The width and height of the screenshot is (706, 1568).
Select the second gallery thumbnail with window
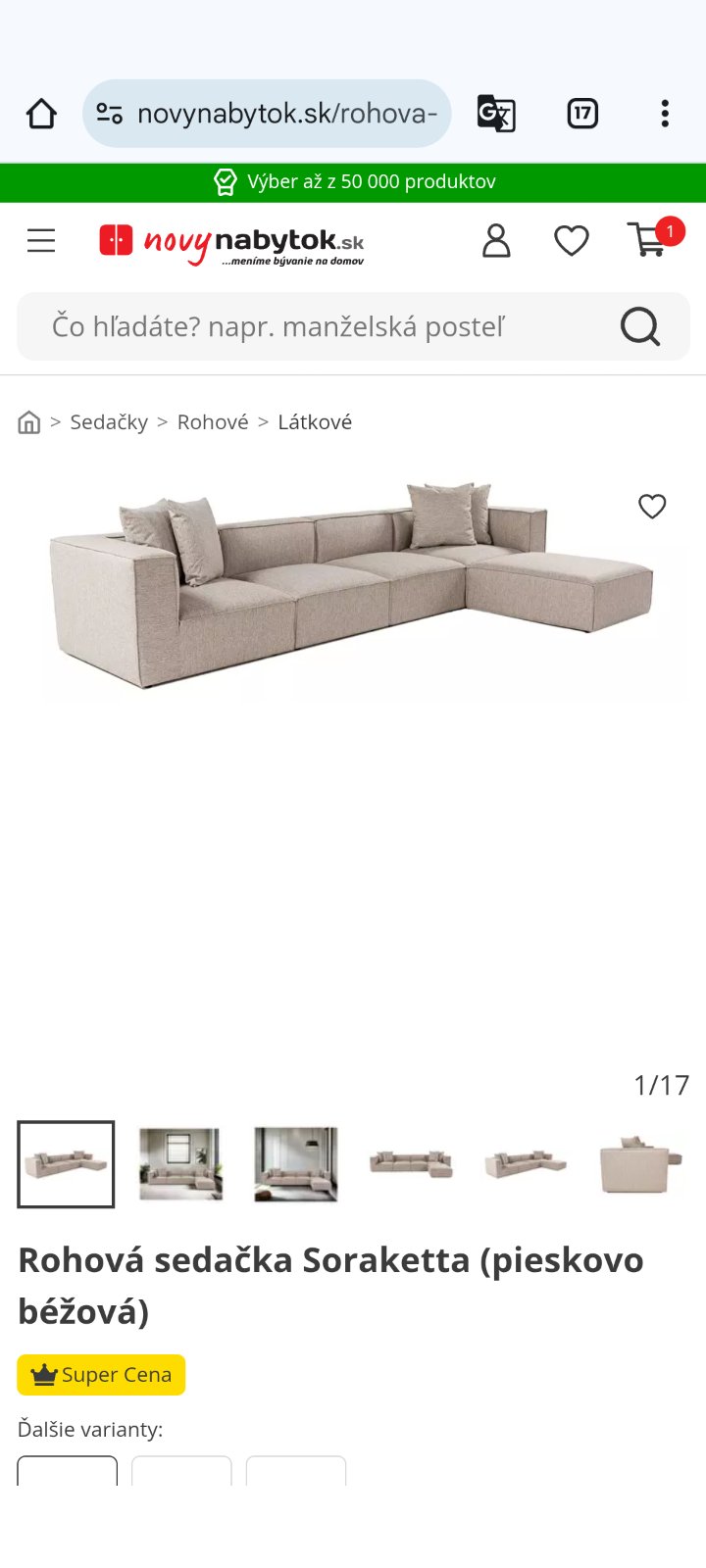tap(180, 1164)
